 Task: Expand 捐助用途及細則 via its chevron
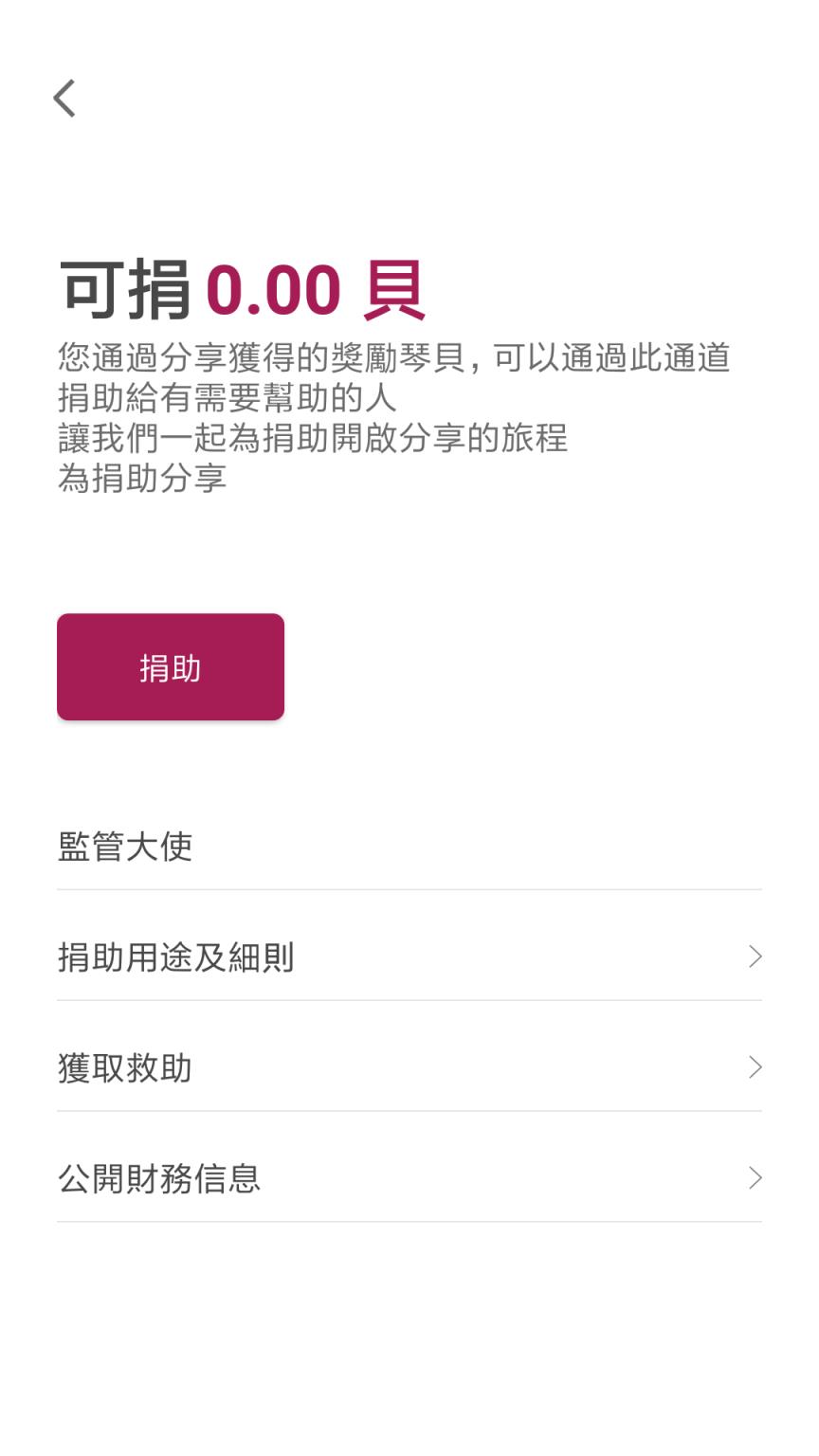pyautogui.click(x=754, y=957)
